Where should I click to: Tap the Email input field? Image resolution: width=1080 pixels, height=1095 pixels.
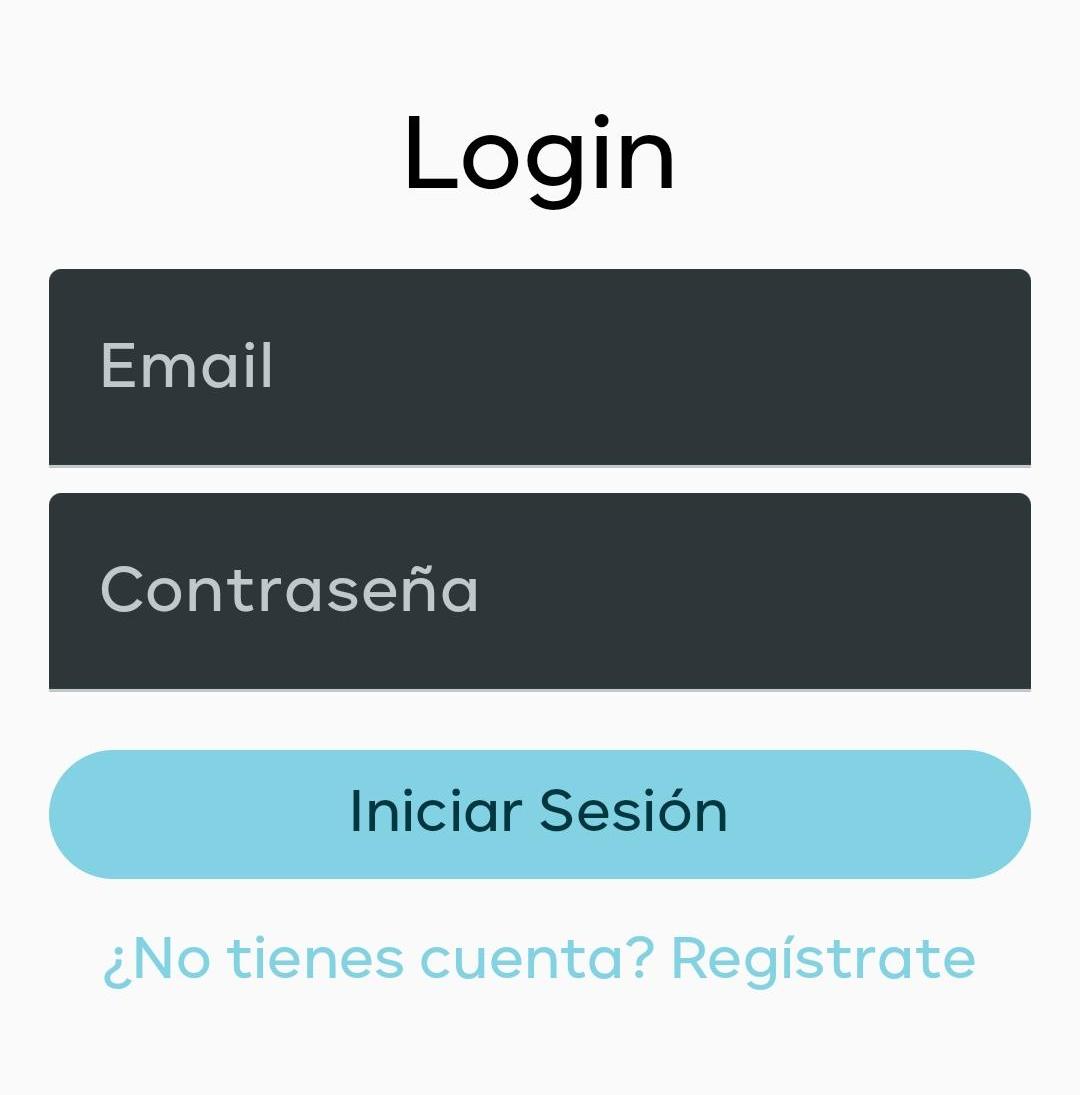(540, 367)
